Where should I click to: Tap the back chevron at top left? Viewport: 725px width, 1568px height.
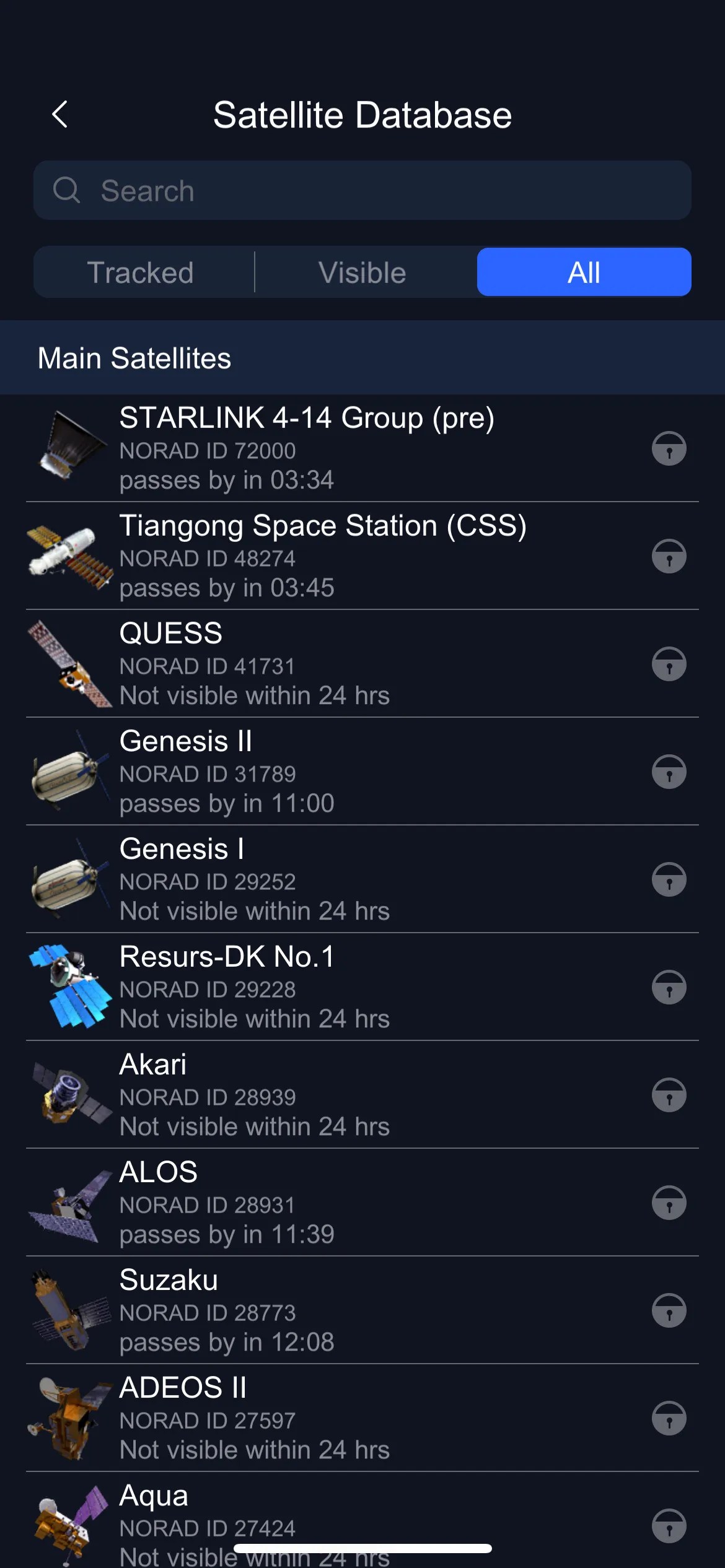point(60,115)
